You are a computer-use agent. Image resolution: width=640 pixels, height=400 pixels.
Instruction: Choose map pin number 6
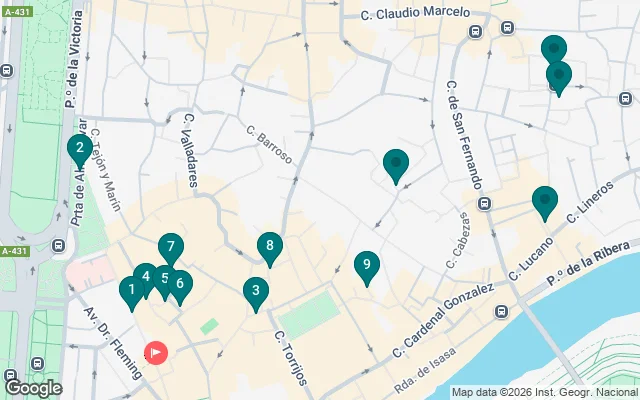[181, 285]
